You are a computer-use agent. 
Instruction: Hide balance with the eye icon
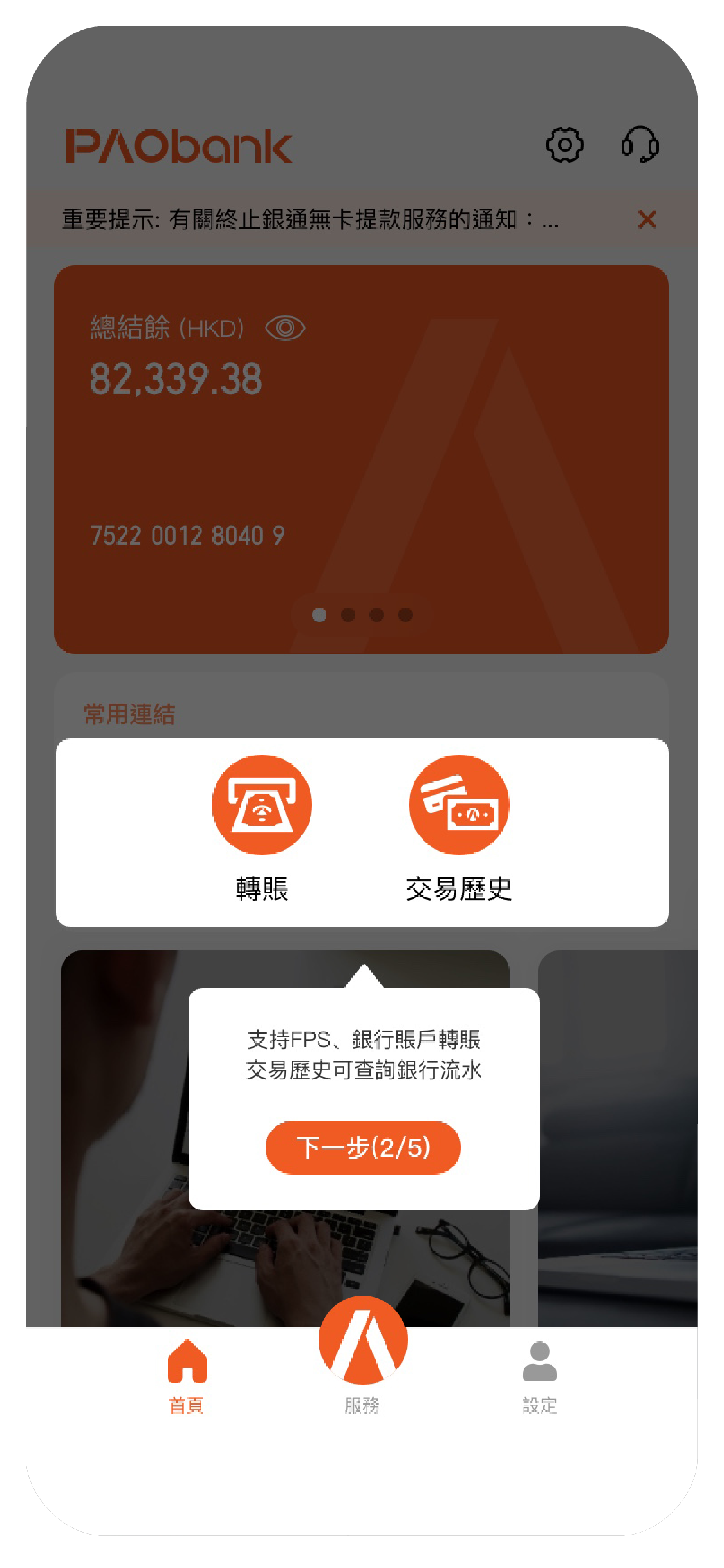coord(285,328)
